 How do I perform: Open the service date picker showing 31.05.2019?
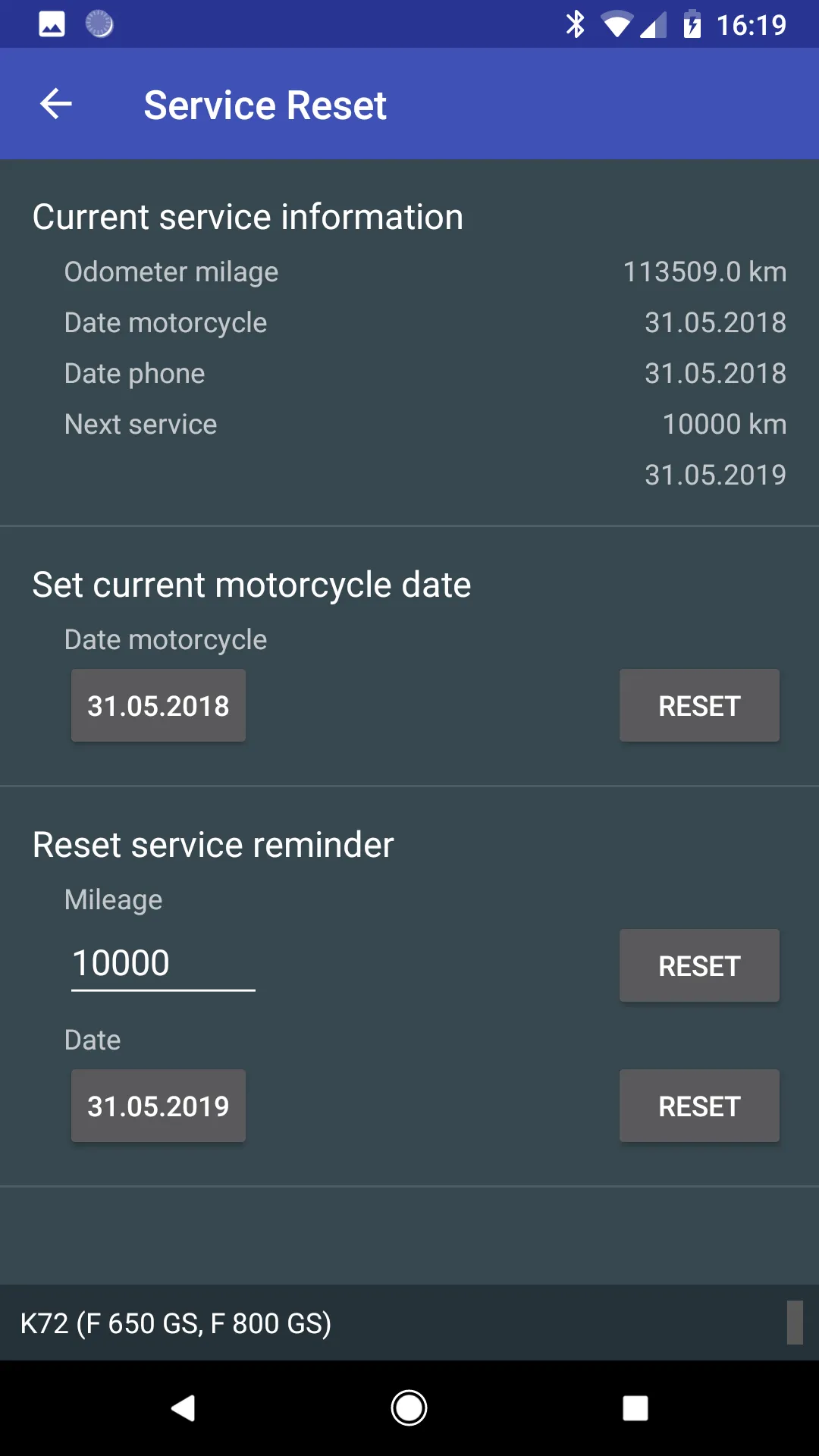tap(158, 1106)
